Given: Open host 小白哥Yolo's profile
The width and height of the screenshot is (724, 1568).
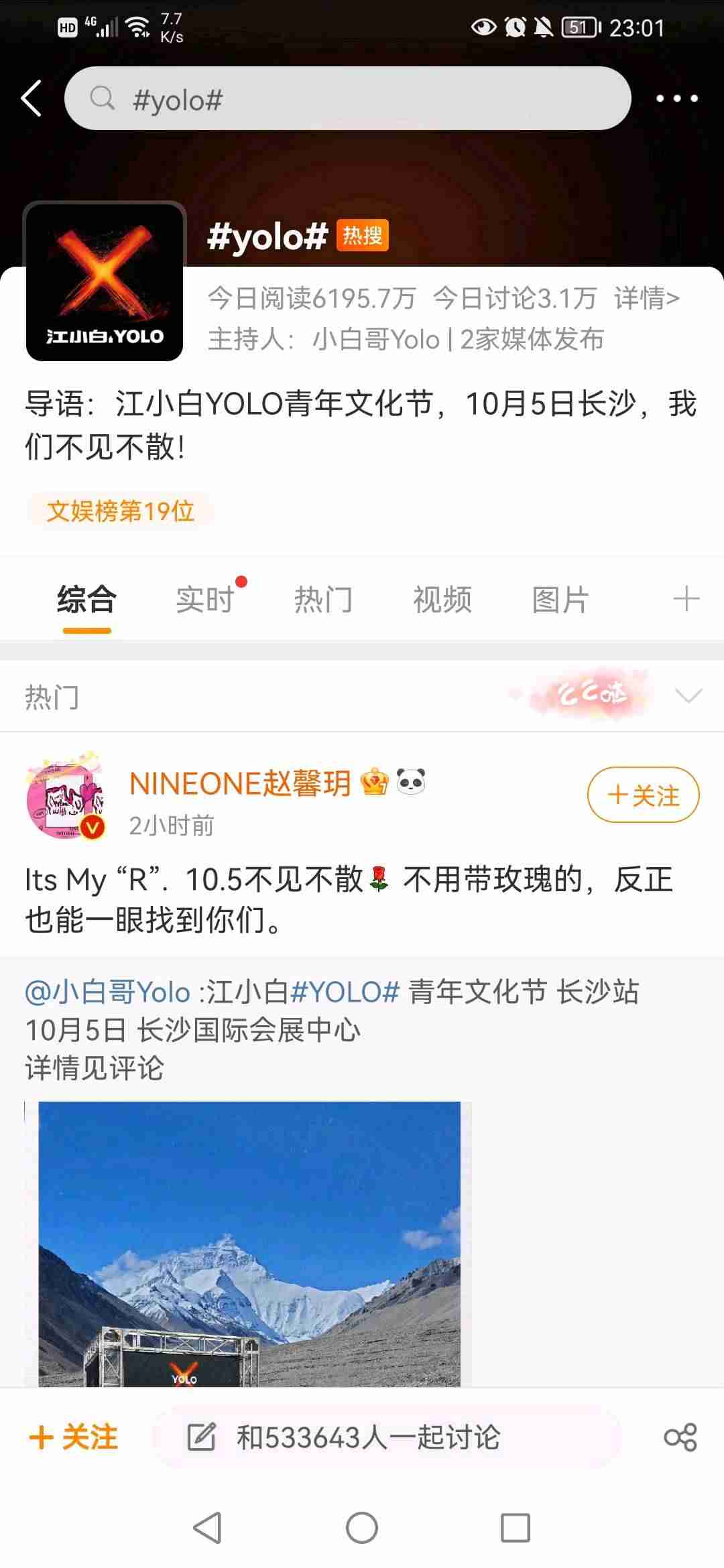Looking at the screenshot, I should tap(375, 340).
